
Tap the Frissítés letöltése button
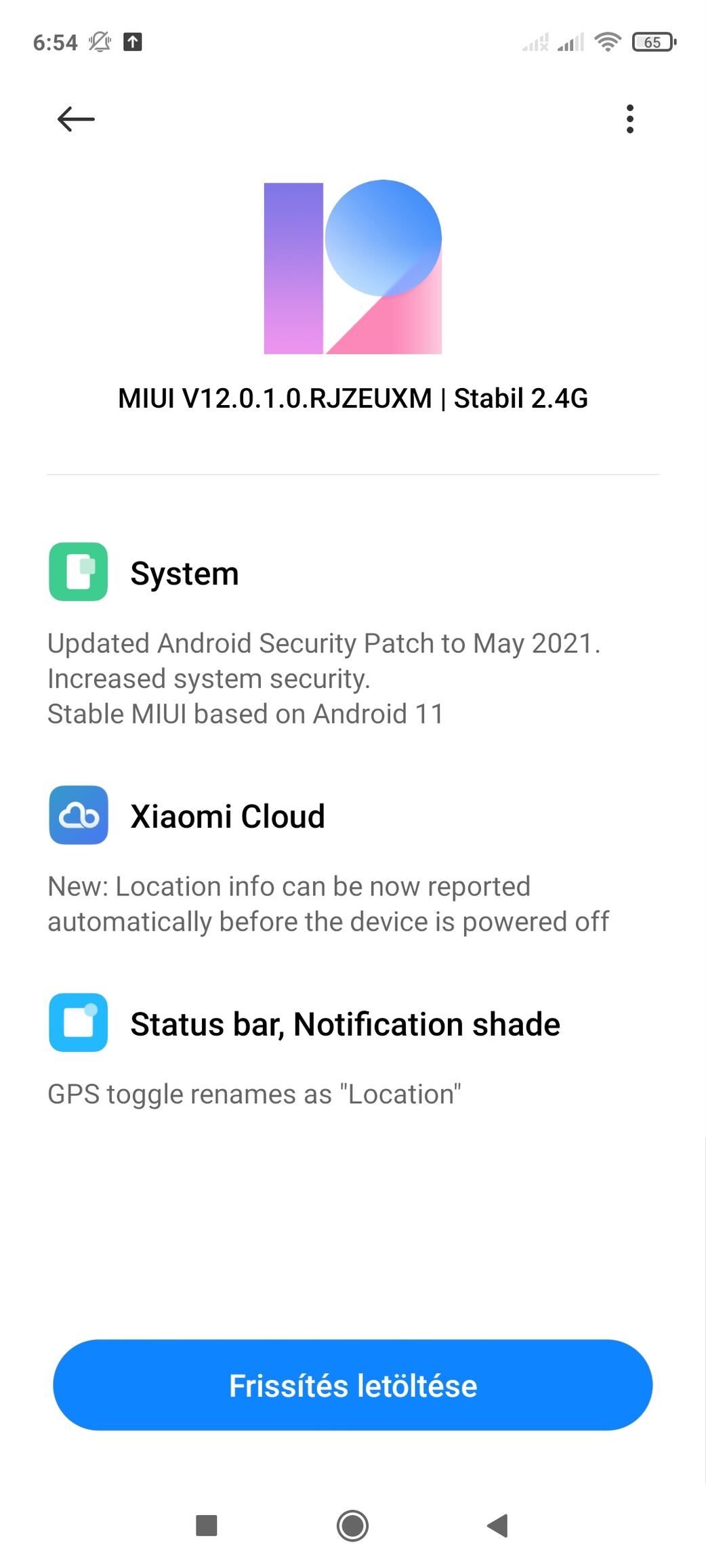click(352, 1385)
